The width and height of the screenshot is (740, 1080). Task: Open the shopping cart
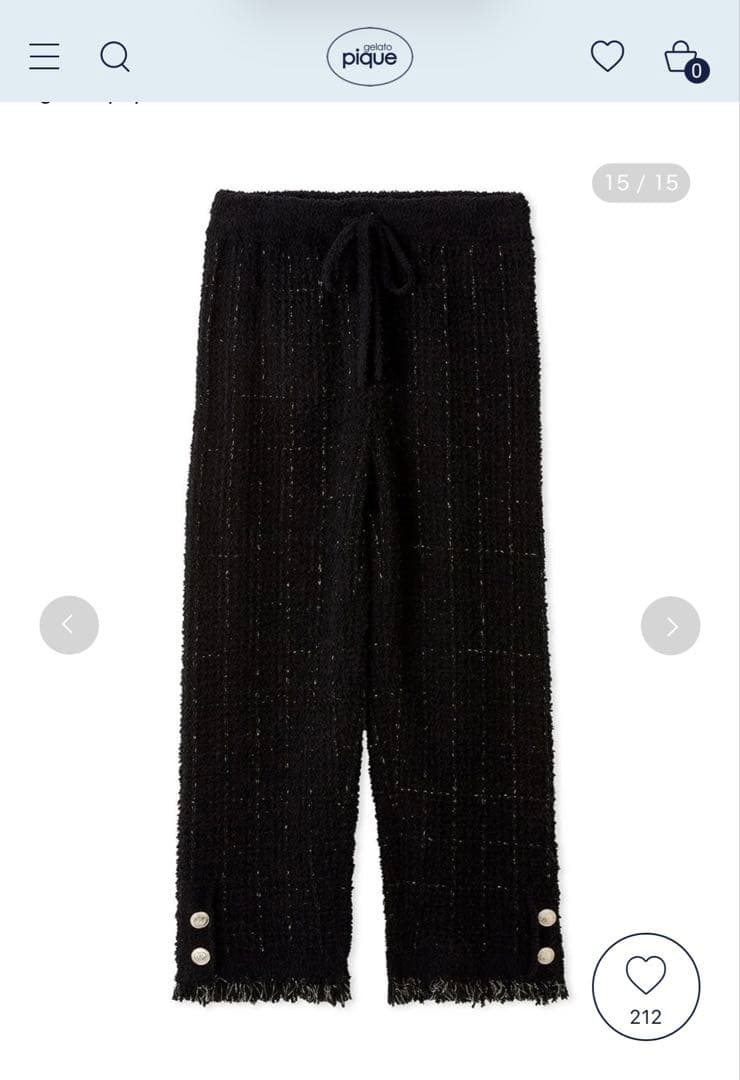683,58
